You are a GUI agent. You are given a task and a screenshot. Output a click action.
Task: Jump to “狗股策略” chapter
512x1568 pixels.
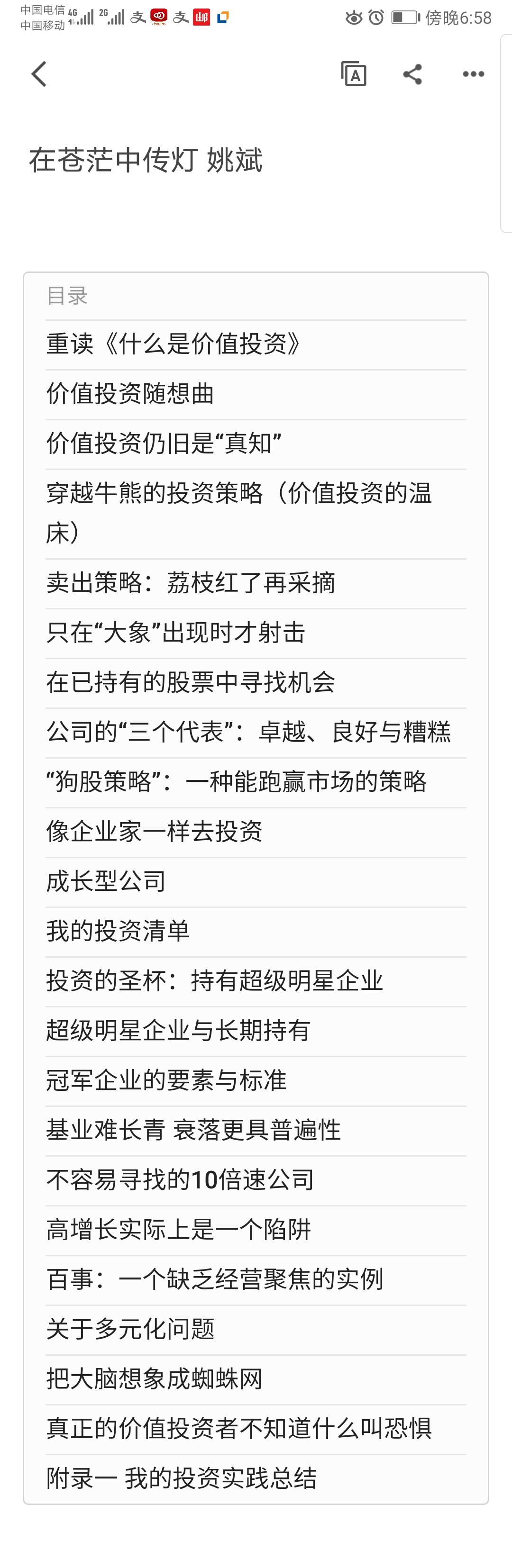pyautogui.click(x=236, y=782)
